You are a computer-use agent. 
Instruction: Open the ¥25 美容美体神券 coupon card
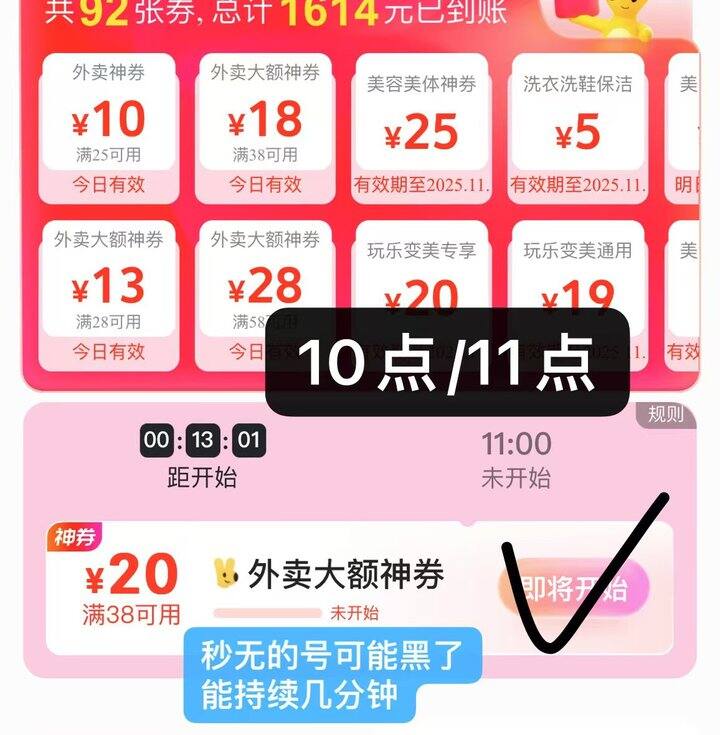click(x=421, y=128)
